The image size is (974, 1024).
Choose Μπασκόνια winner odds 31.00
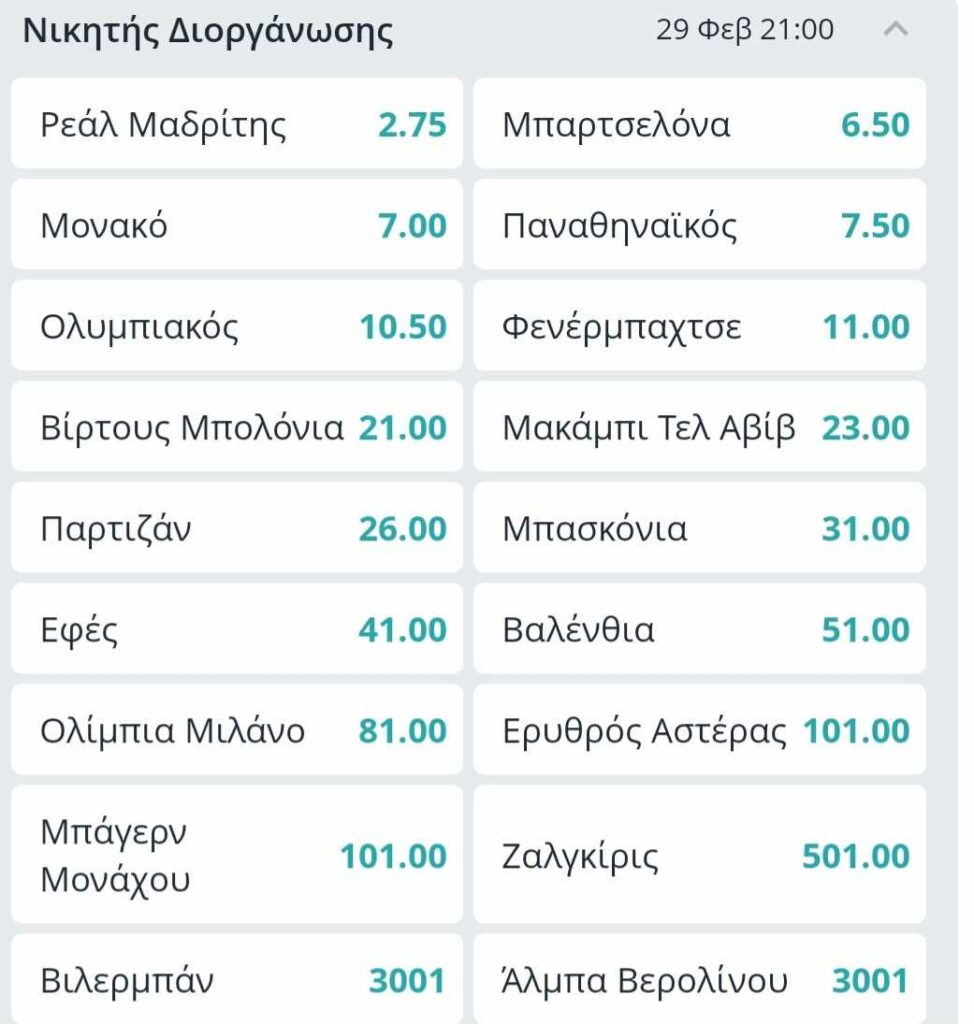pyautogui.click(x=699, y=528)
